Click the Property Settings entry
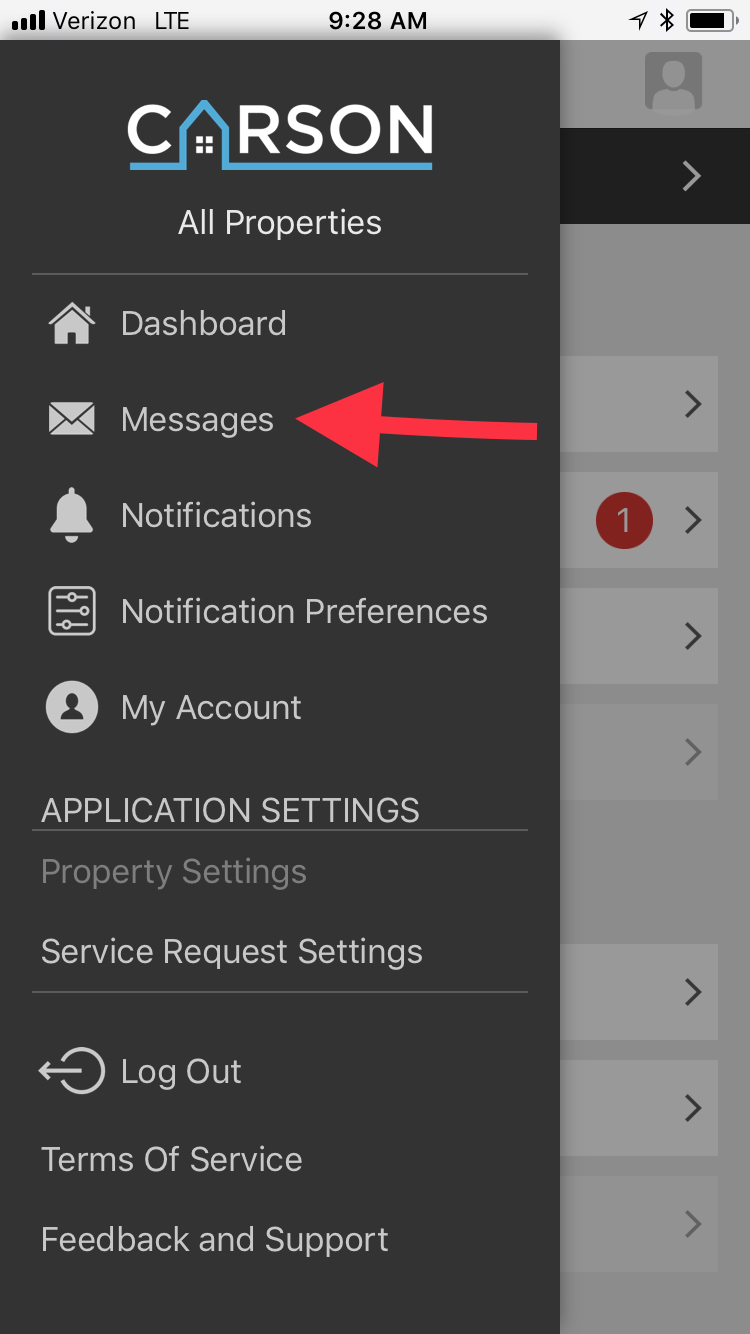This screenshot has height=1334, width=750. tap(173, 871)
